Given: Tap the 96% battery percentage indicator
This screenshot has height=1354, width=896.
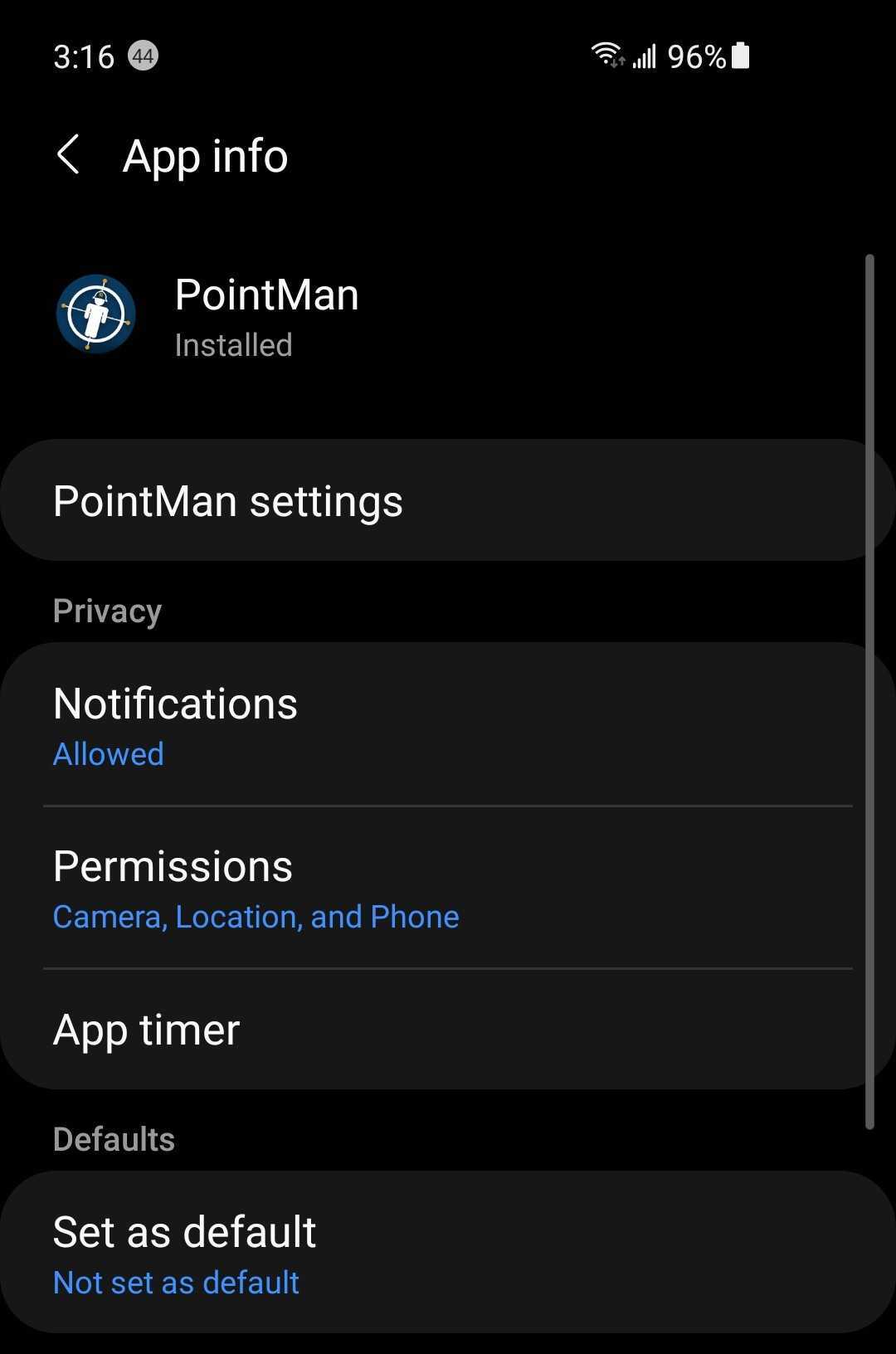Looking at the screenshot, I should click(x=699, y=55).
